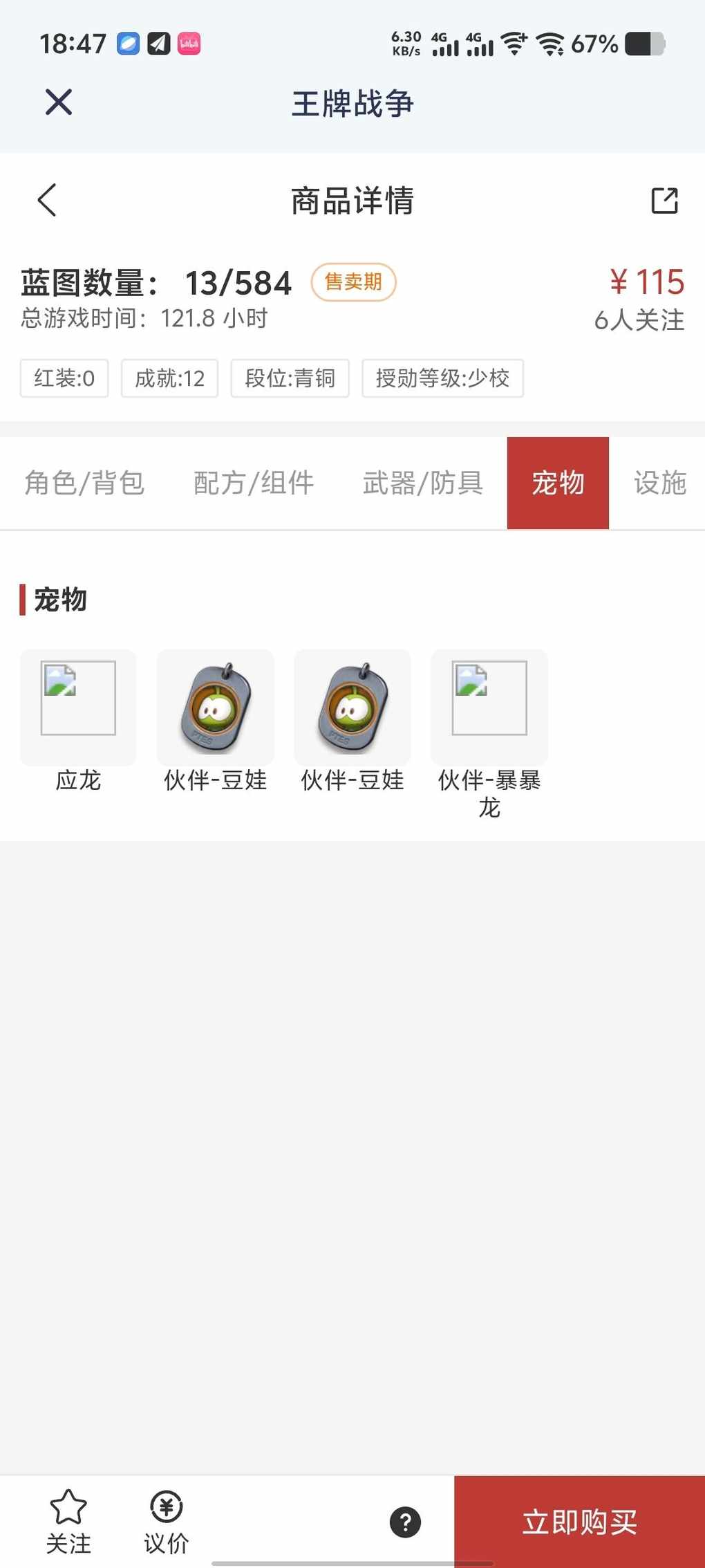Buy now with 立即购买
This screenshot has height=1568, width=705.
click(x=579, y=1522)
